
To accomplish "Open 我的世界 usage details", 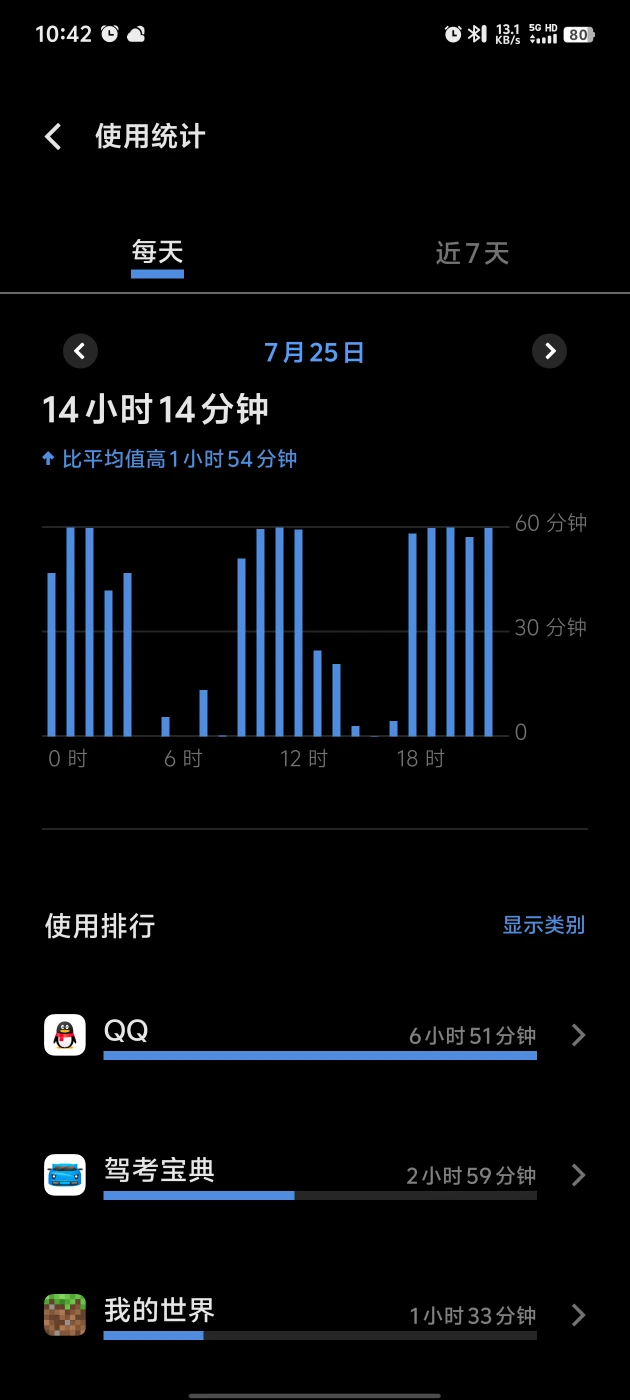I will pyautogui.click(x=315, y=1315).
